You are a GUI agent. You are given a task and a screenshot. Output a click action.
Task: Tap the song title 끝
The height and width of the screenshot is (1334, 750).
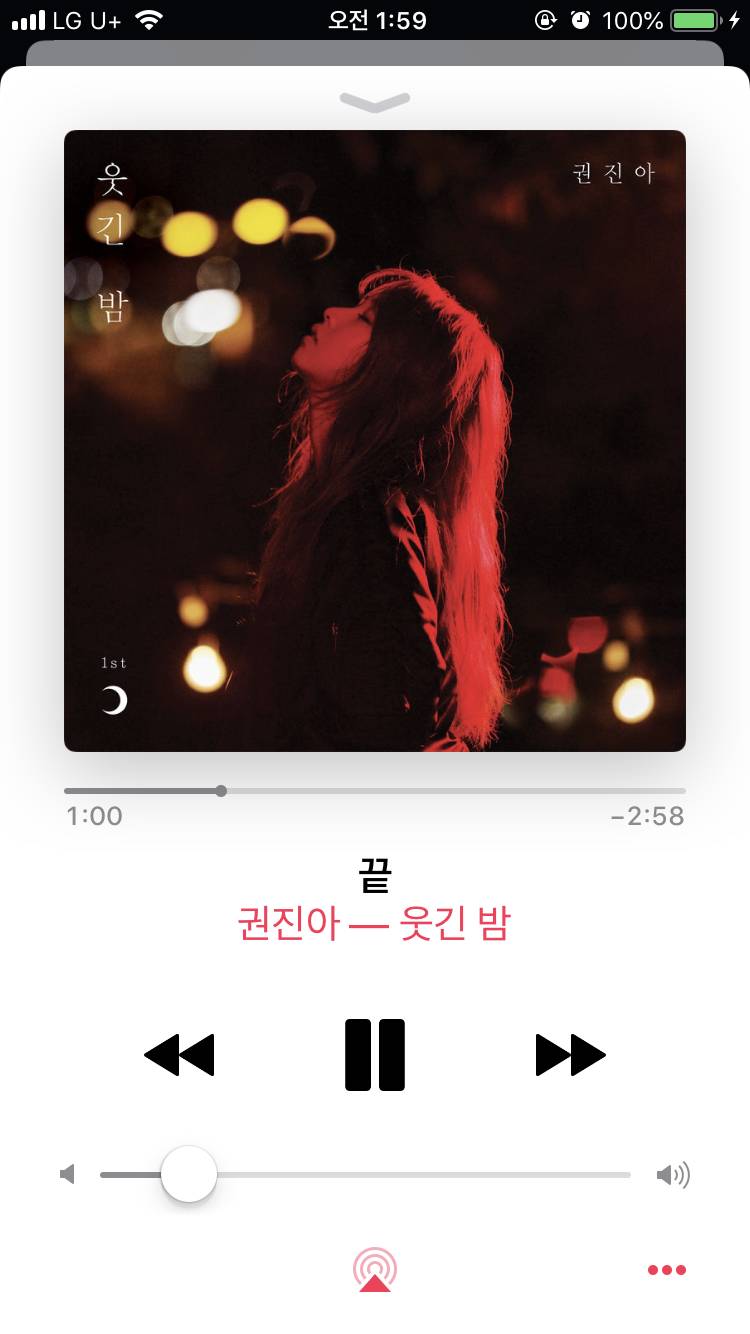click(x=375, y=875)
